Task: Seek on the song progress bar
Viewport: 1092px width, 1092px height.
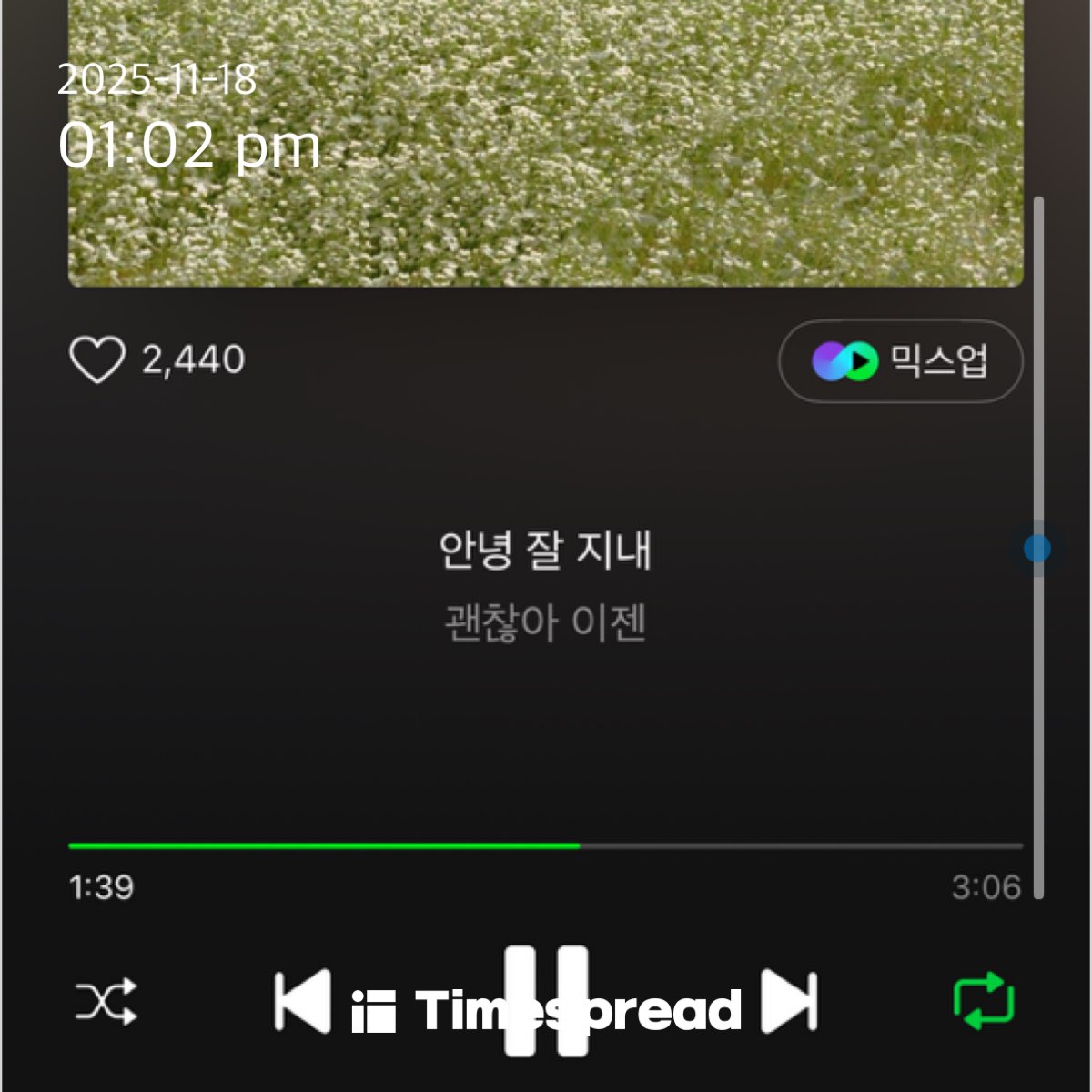Action: pyautogui.click(x=546, y=846)
